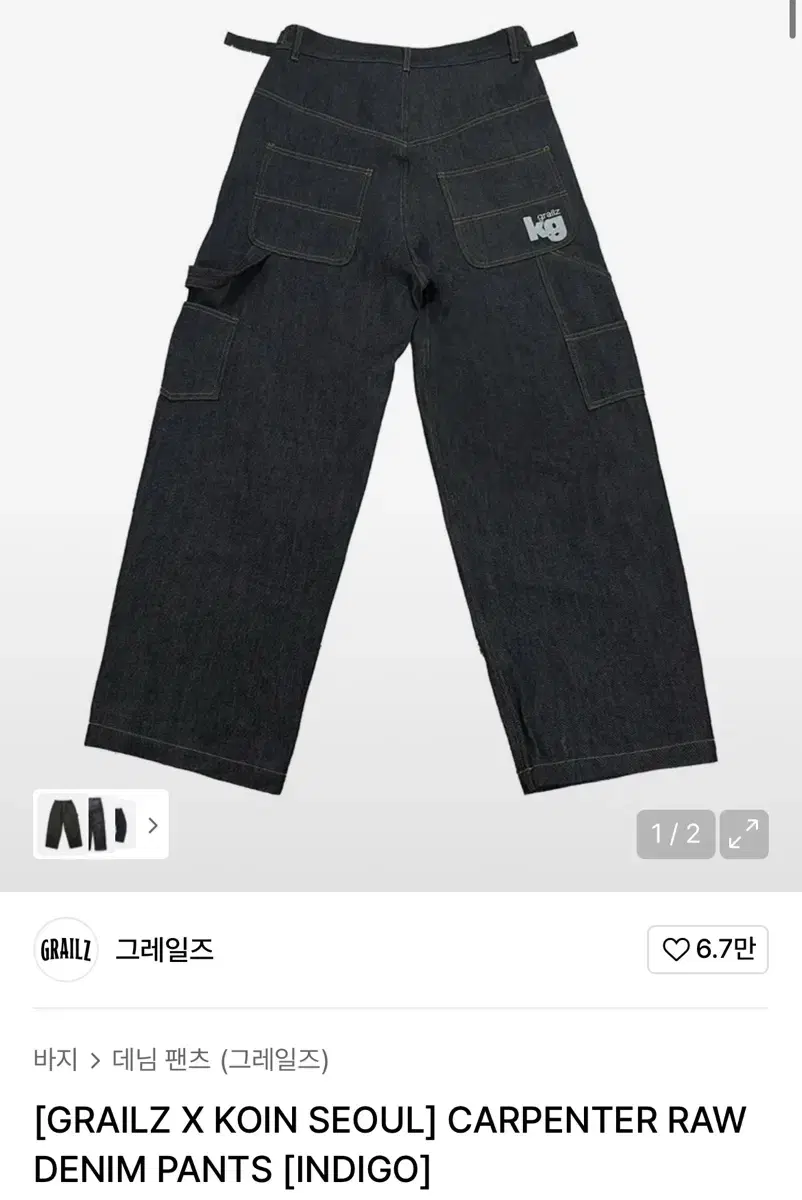802x1200 pixels.
Task: Click the chevron arrow beside the photo thumbnail
Action: pos(152,824)
